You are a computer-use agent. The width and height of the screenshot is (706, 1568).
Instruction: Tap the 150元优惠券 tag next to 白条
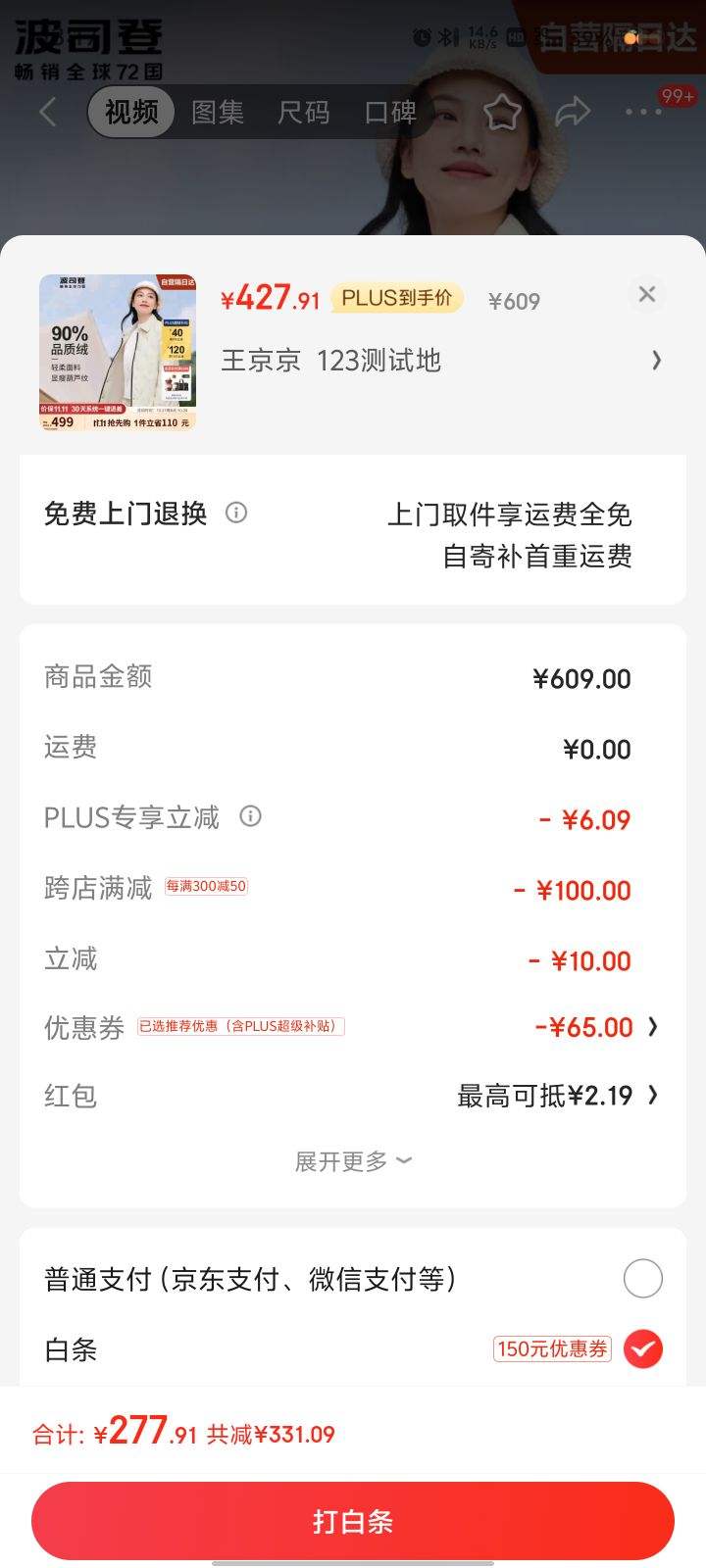(552, 1349)
